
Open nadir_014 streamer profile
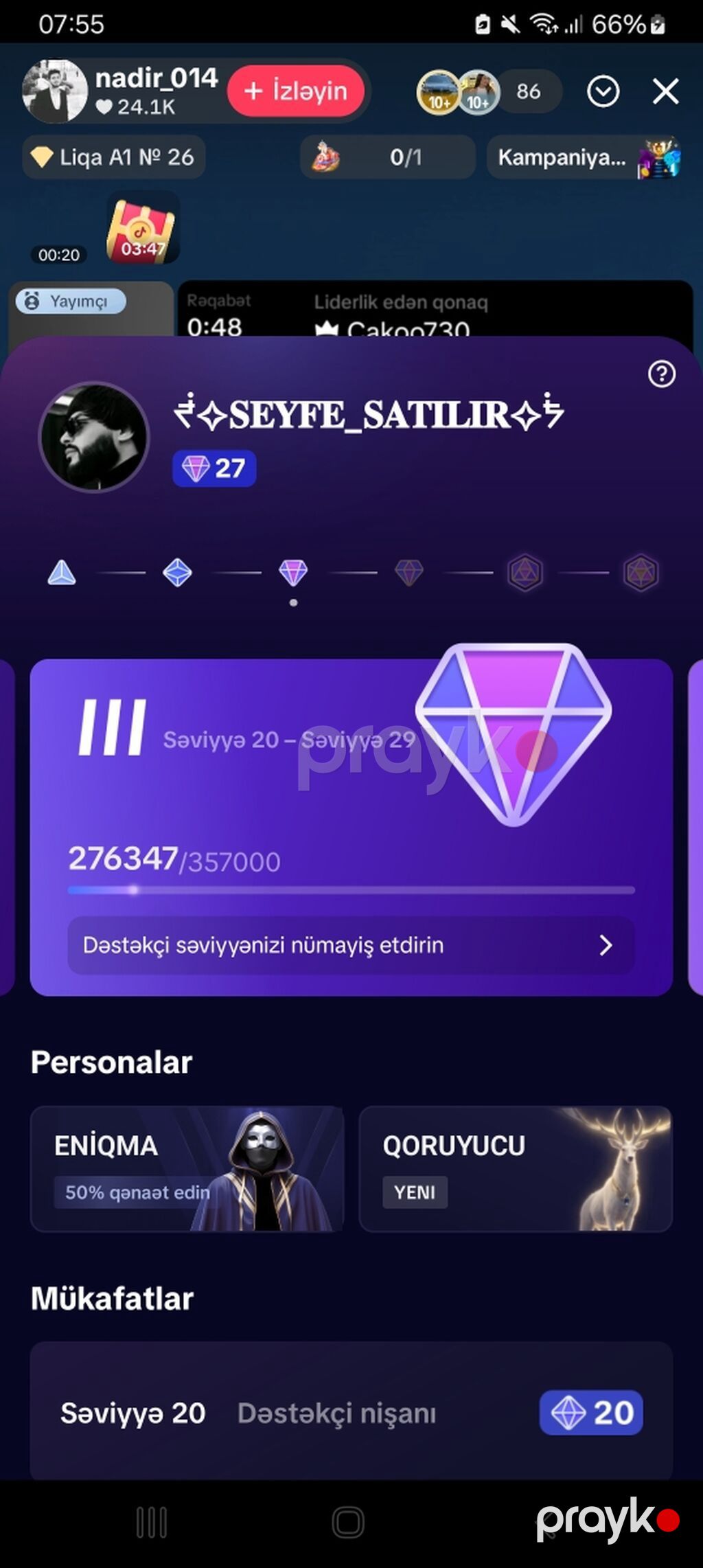tap(55, 91)
